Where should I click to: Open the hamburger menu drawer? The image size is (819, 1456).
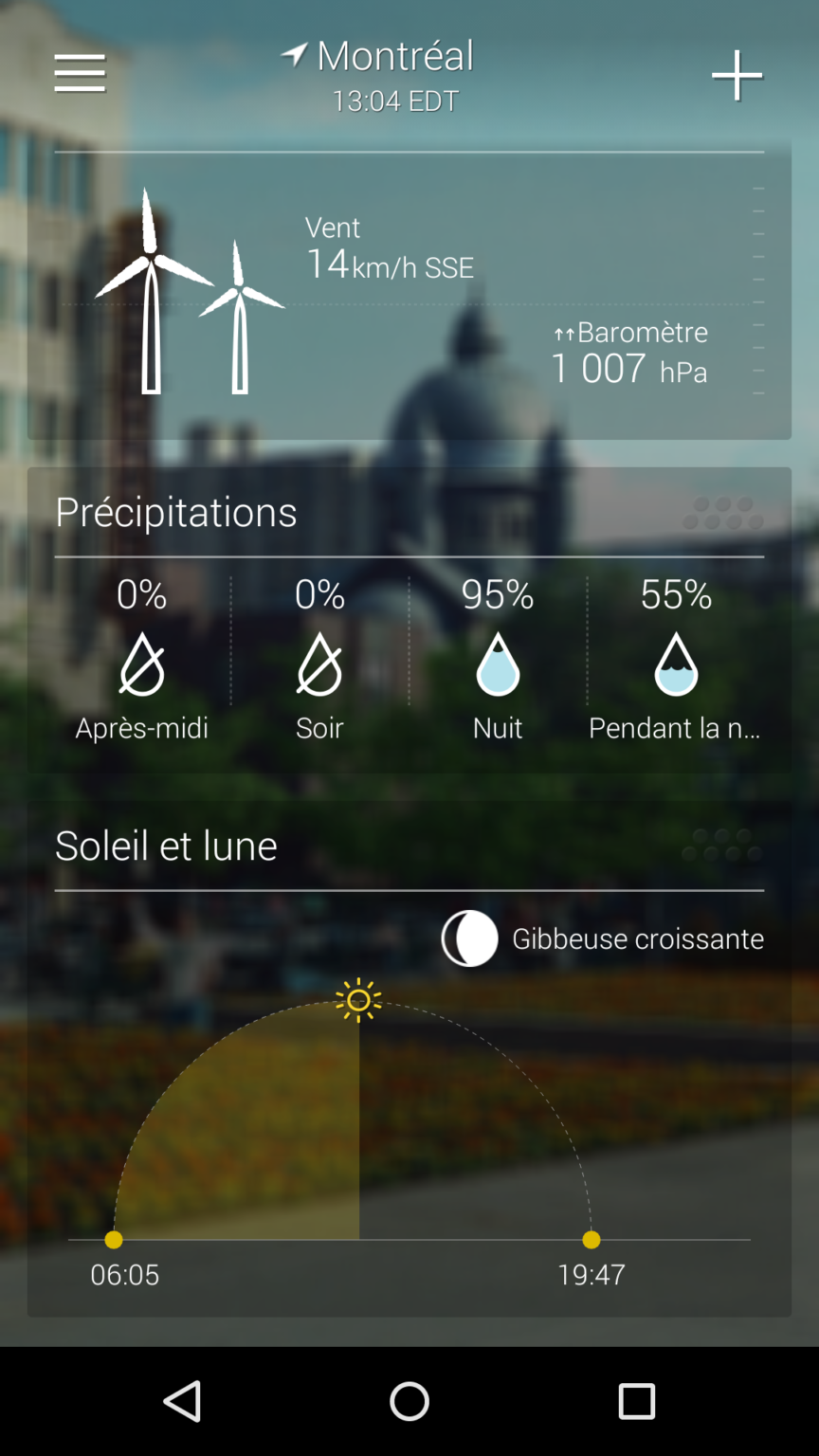coord(80,73)
